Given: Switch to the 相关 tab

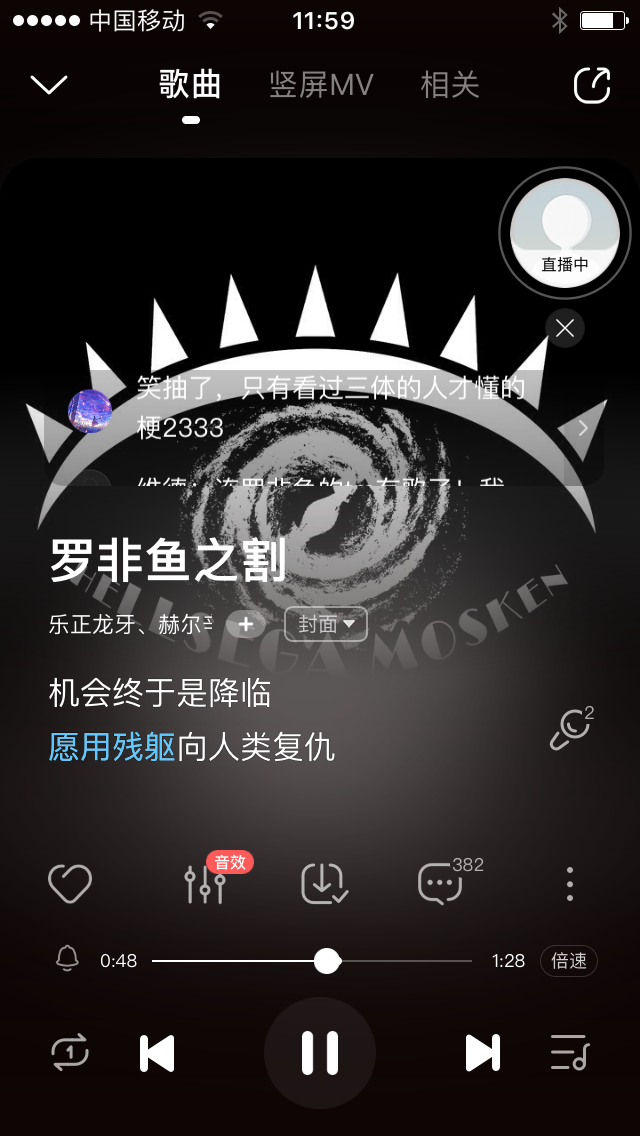Looking at the screenshot, I should pos(450,85).
